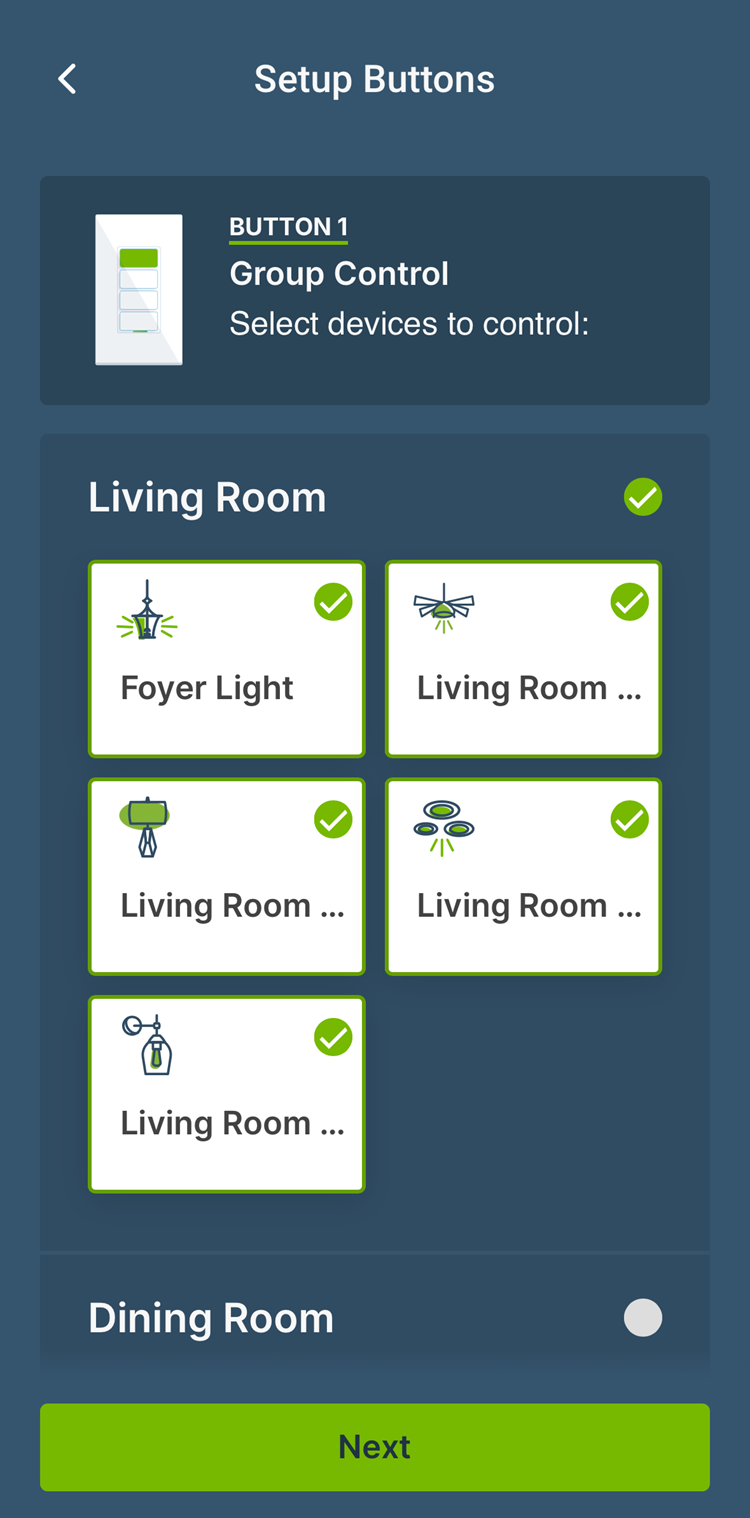This screenshot has height=1518, width=750.
Task: Go back using the arrow
Action: point(67,79)
